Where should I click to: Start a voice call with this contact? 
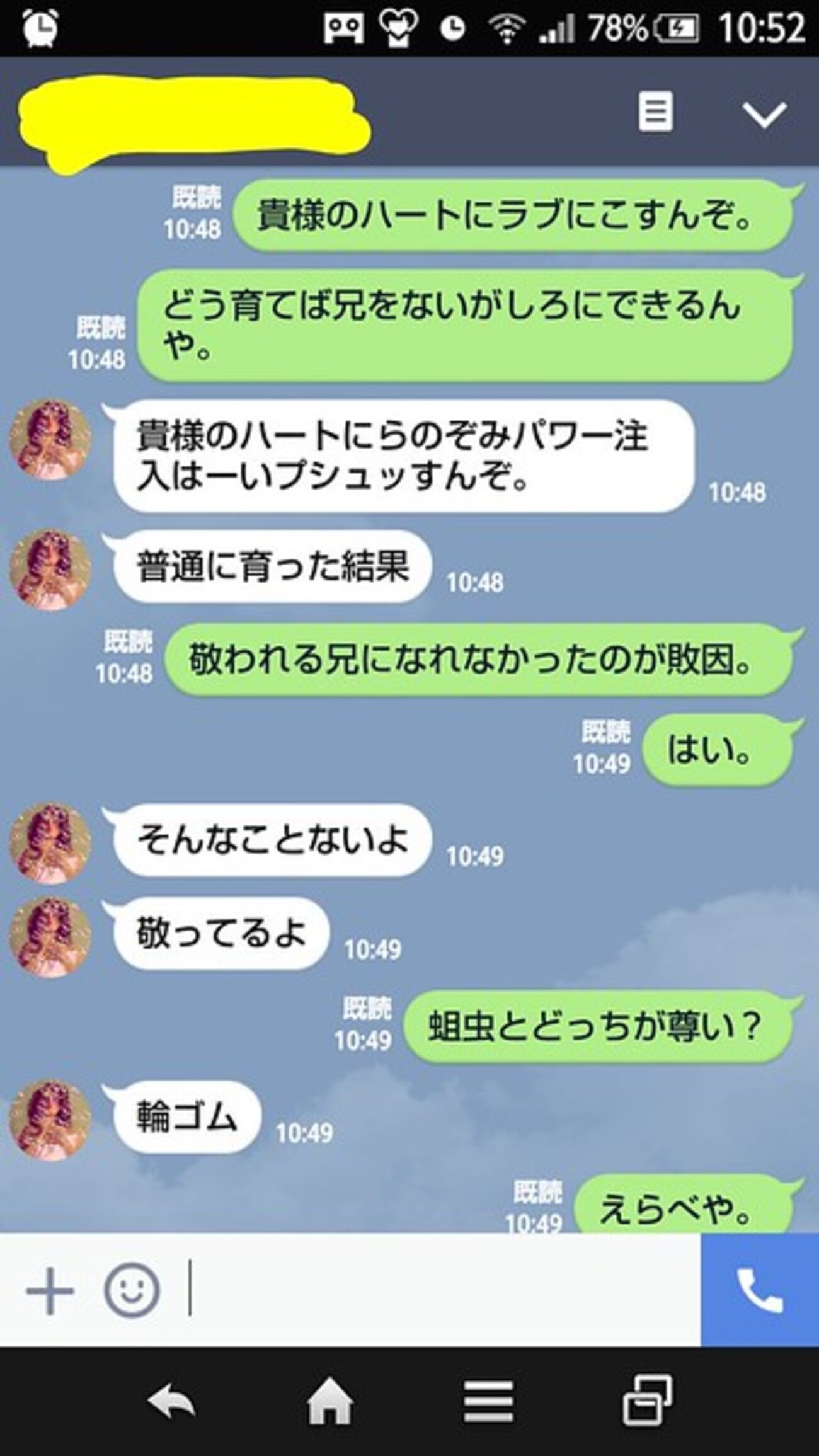coord(760,1290)
